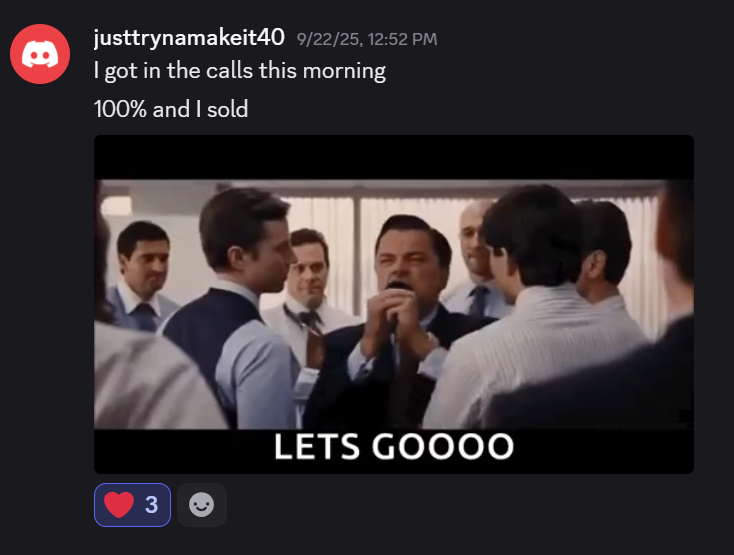Add a new emoji reaction
734x555 pixels.
(202, 505)
